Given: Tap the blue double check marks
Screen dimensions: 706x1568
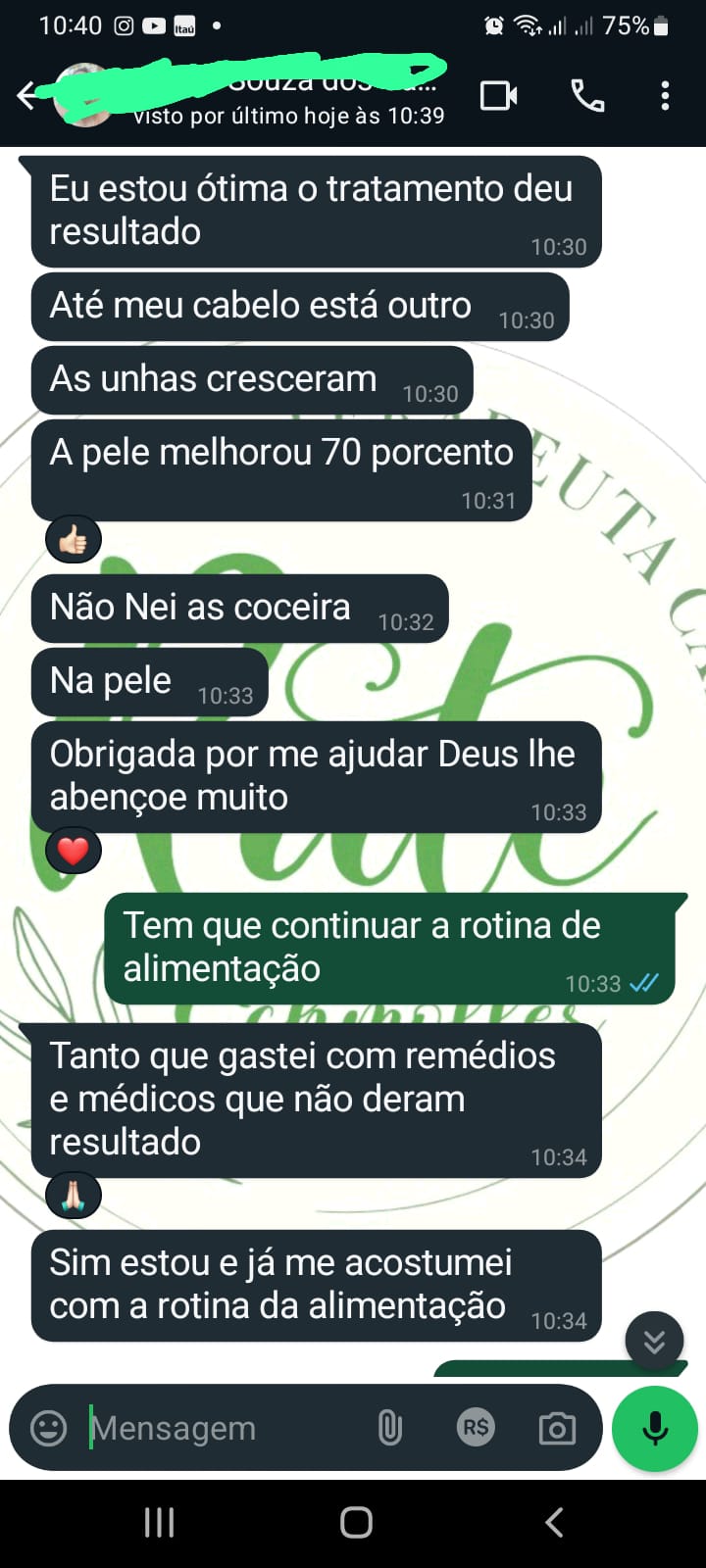Looking at the screenshot, I should (642, 982).
